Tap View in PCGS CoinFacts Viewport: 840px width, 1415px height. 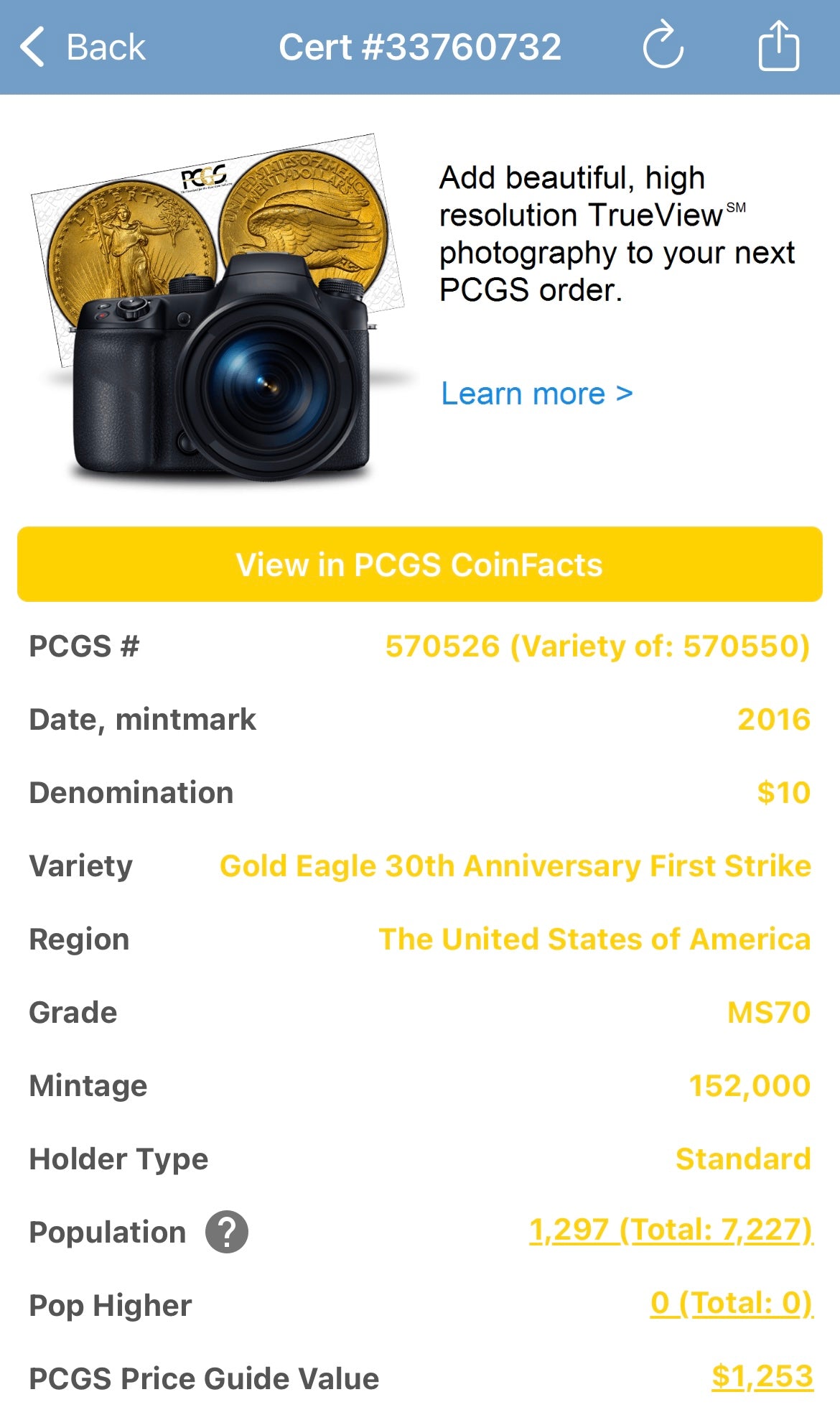pyautogui.click(x=420, y=565)
